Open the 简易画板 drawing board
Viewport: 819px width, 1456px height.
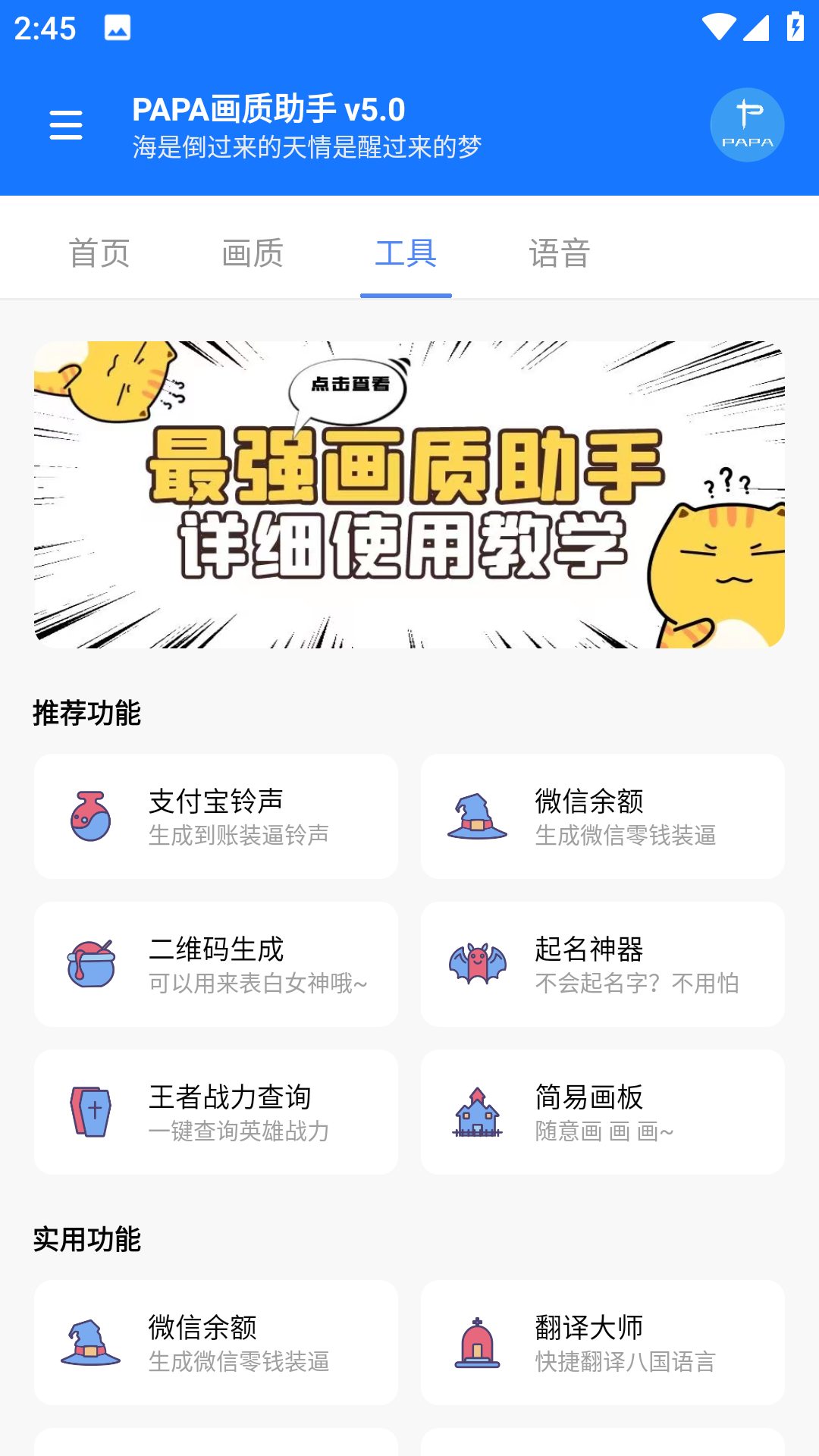pyautogui.click(x=603, y=1112)
